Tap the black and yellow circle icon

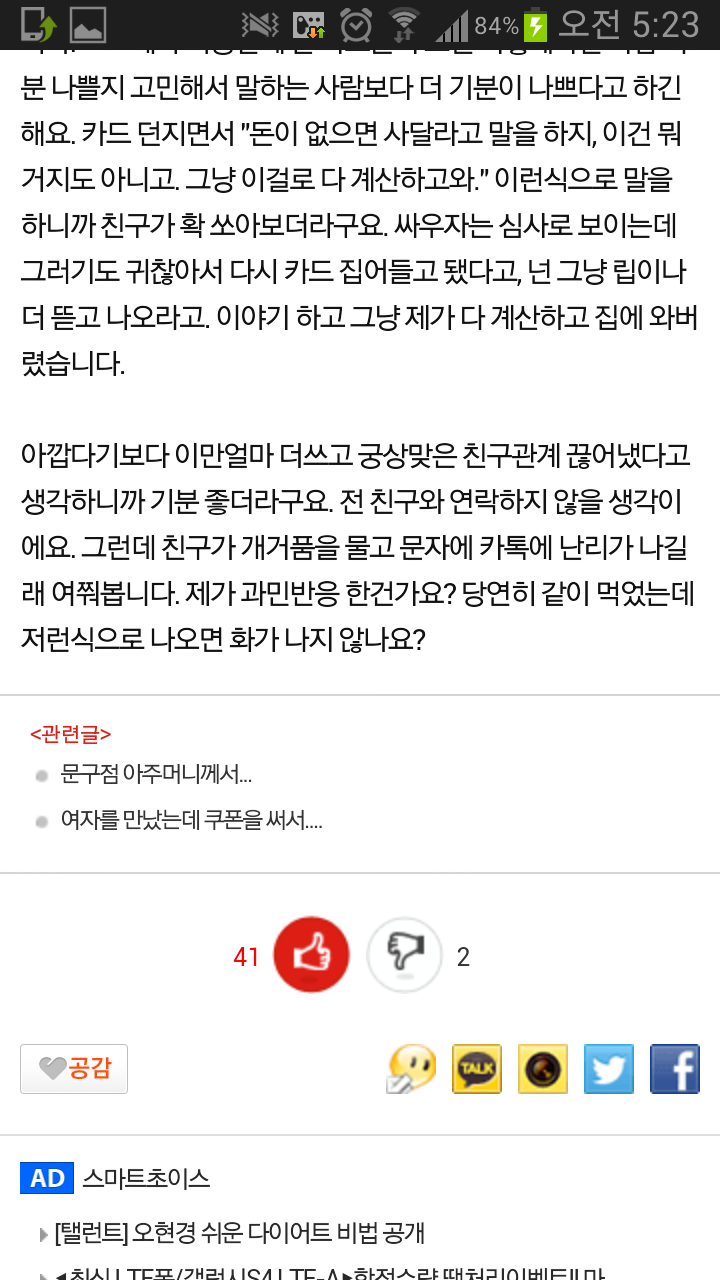(543, 1069)
